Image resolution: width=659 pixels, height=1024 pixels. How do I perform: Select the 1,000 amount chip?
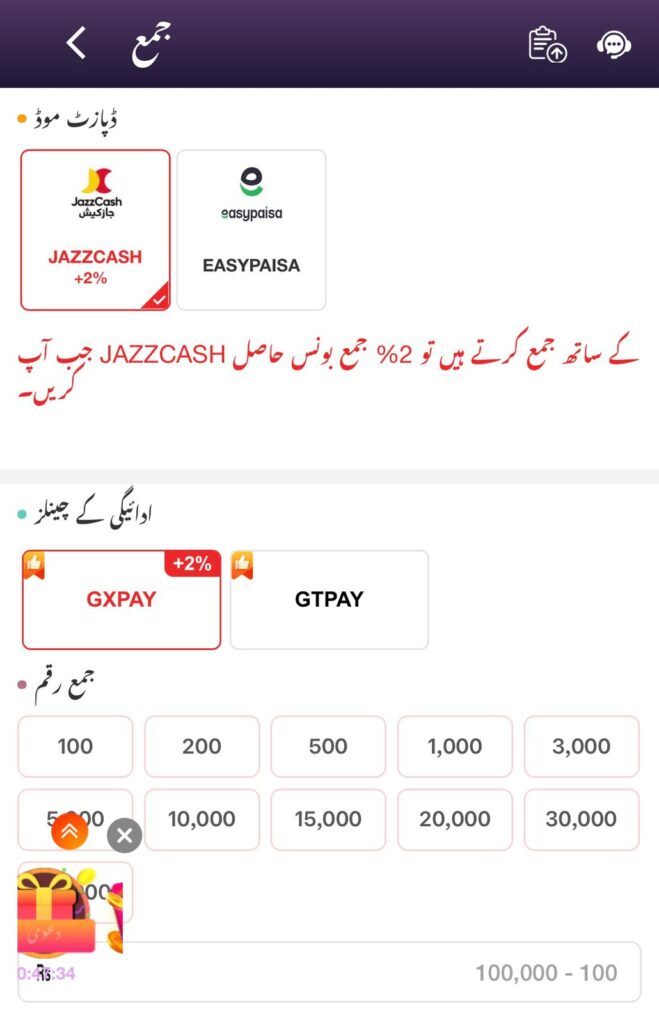point(454,746)
